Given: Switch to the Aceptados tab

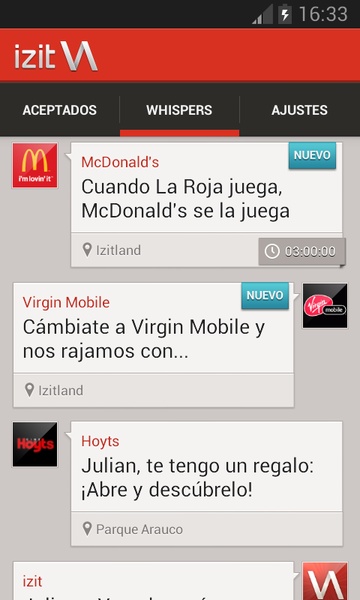Looking at the screenshot, I should pyautogui.click(x=60, y=110).
